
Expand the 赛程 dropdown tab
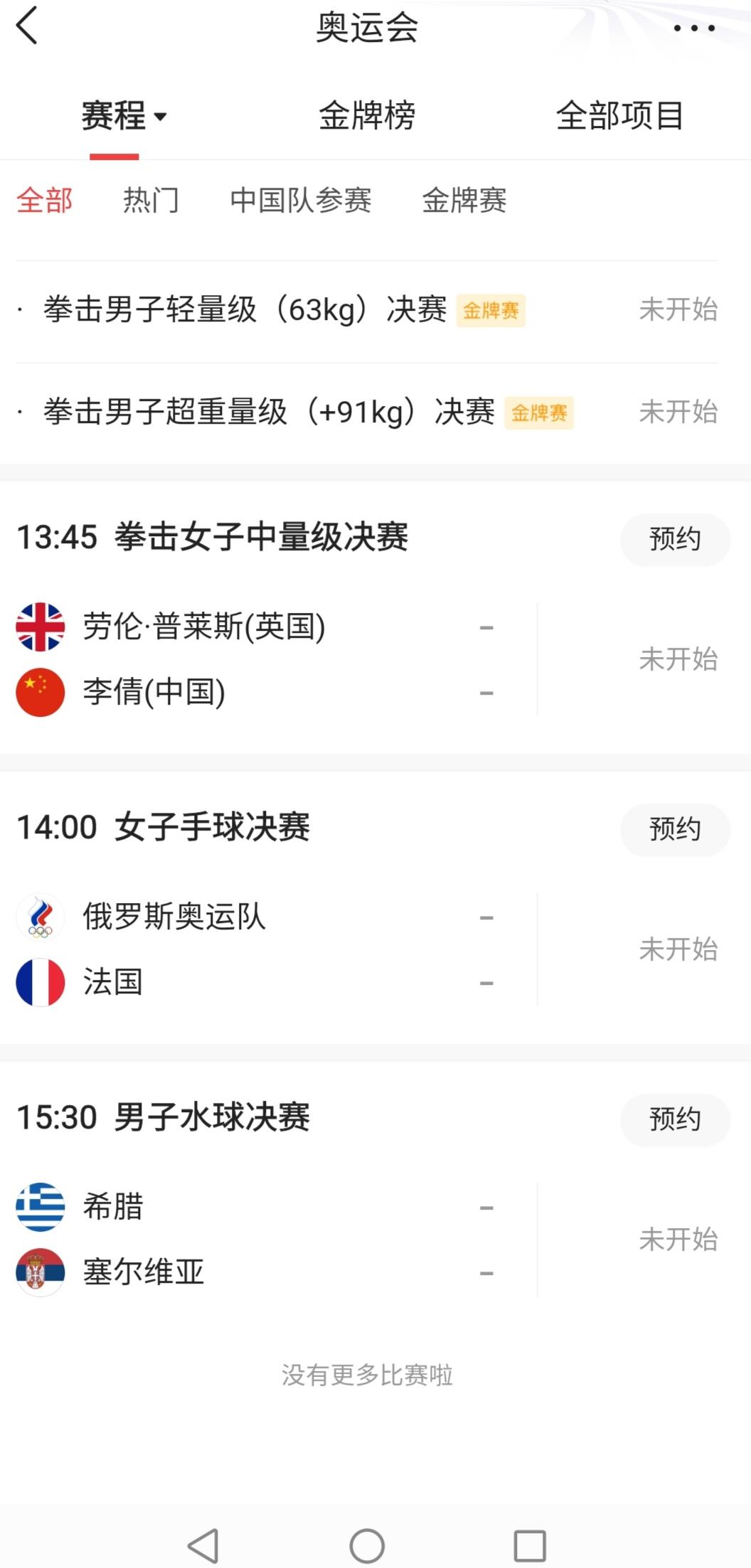pyautogui.click(x=124, y=115)
